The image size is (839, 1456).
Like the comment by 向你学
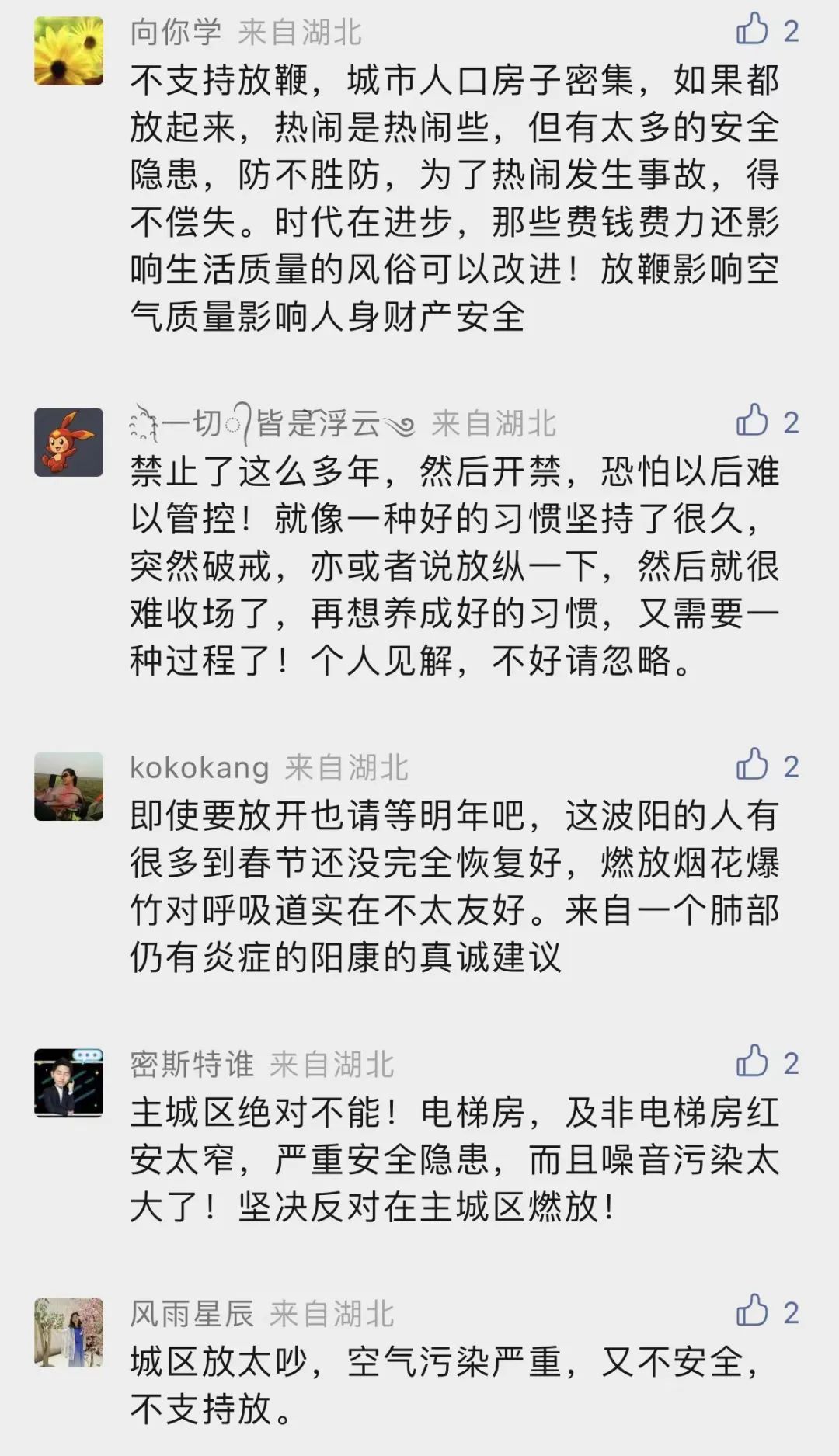coord(752,30)
